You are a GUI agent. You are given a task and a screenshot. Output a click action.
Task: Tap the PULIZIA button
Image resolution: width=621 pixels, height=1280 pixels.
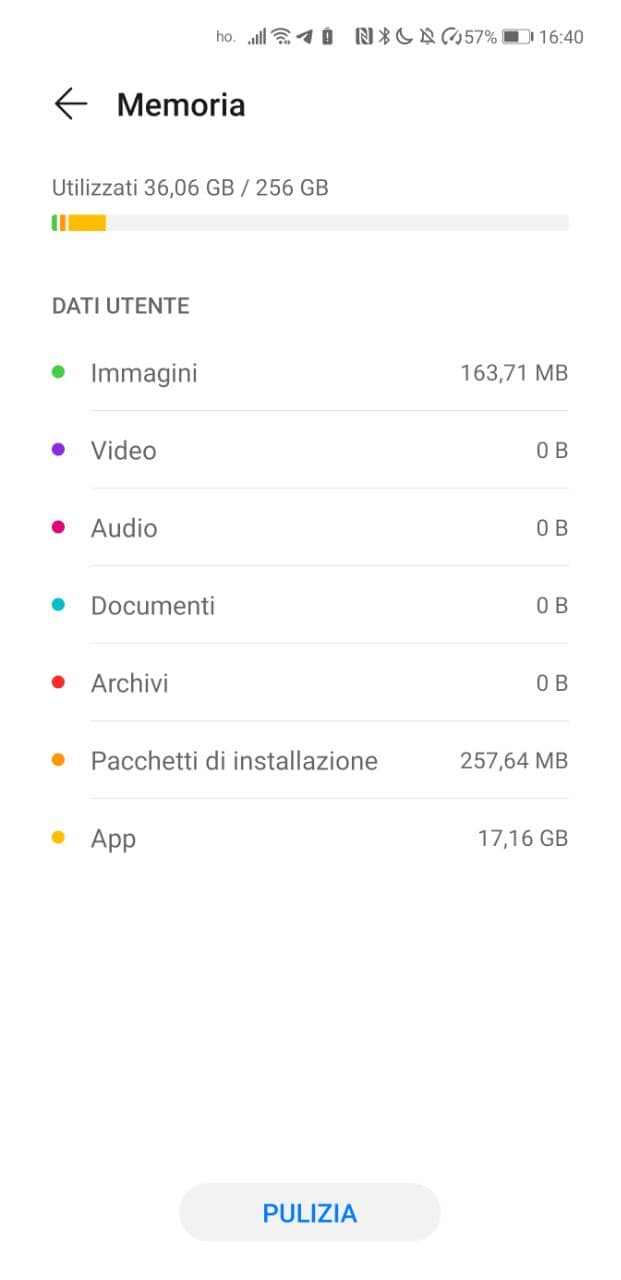coord(310,1213)
